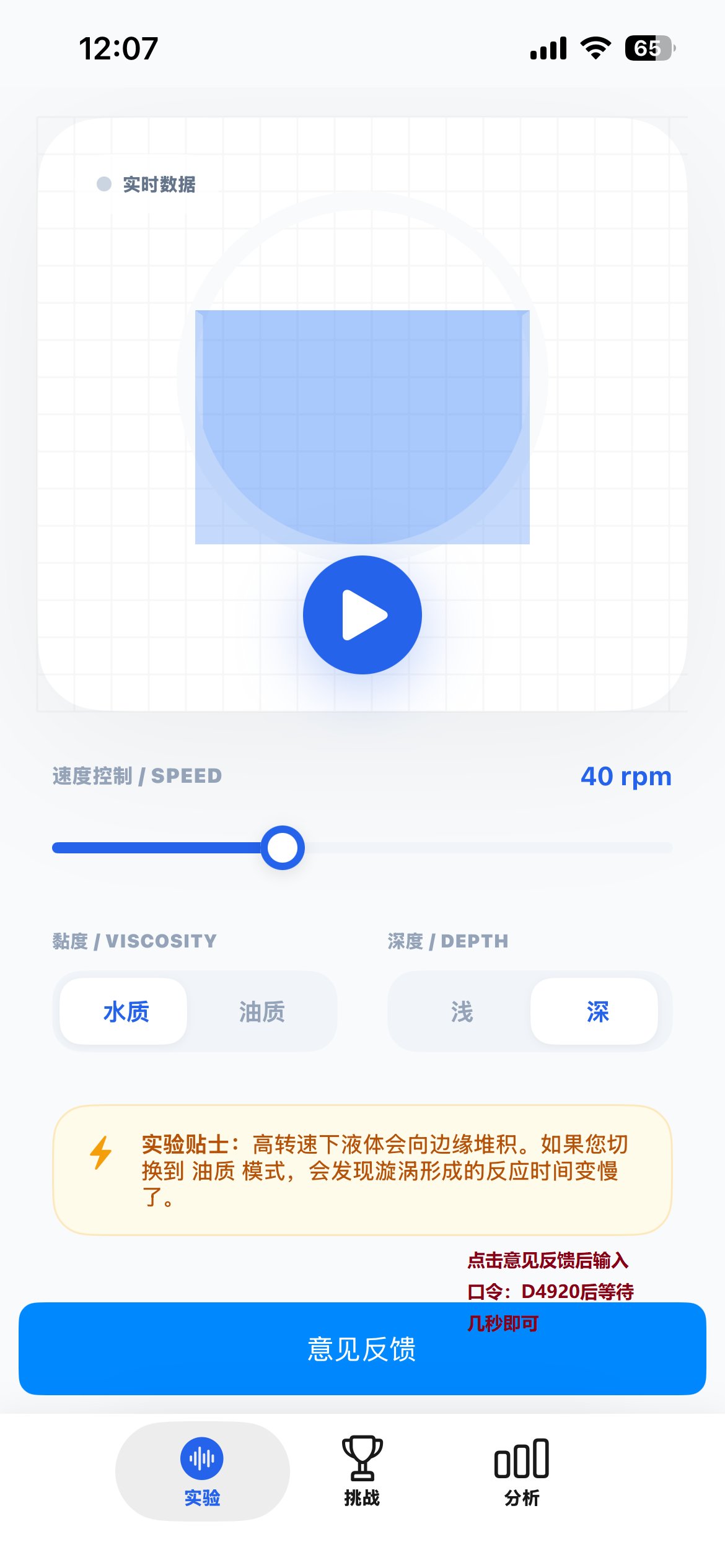Select 深 depth option
This screenshot has height=1568, width=725.
[x=596, y=1012]
